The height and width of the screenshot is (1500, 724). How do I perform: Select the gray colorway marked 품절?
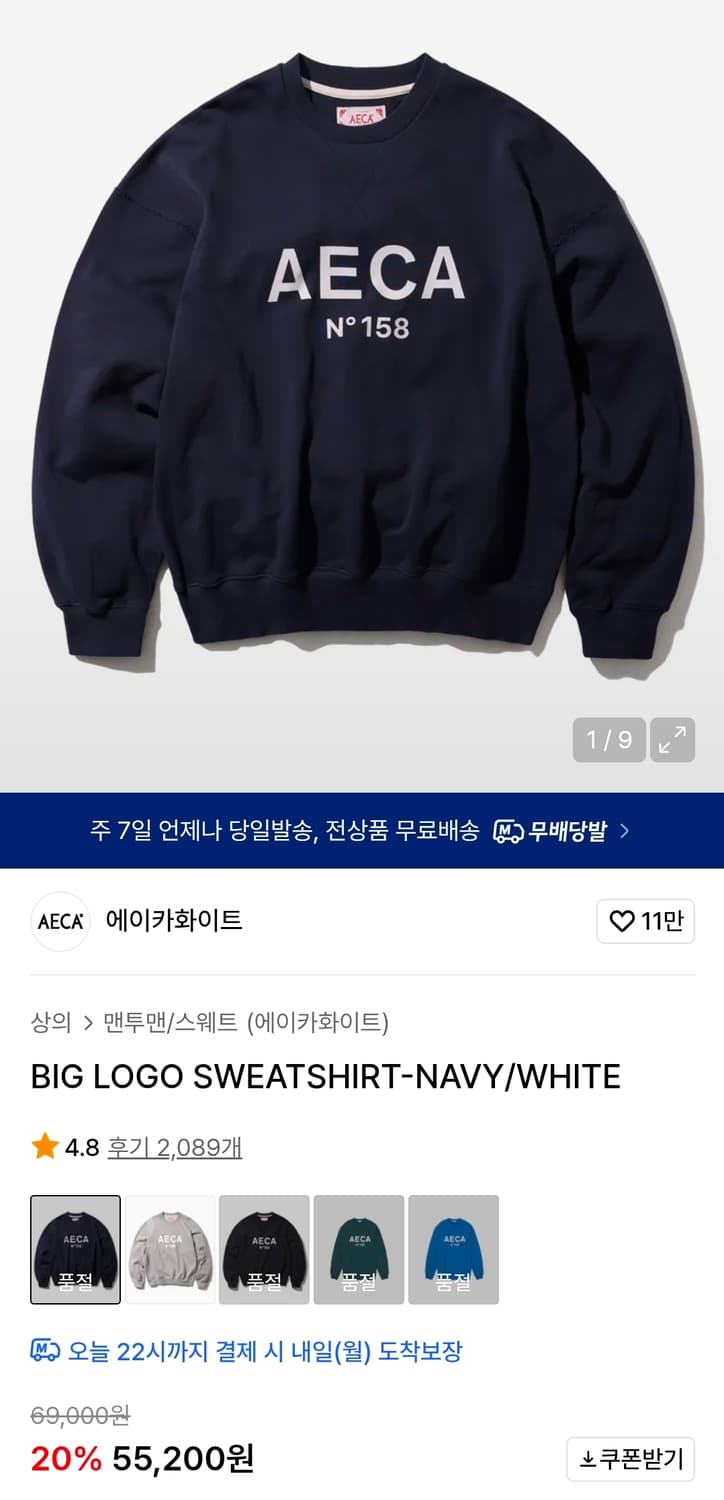point(170,1250)
